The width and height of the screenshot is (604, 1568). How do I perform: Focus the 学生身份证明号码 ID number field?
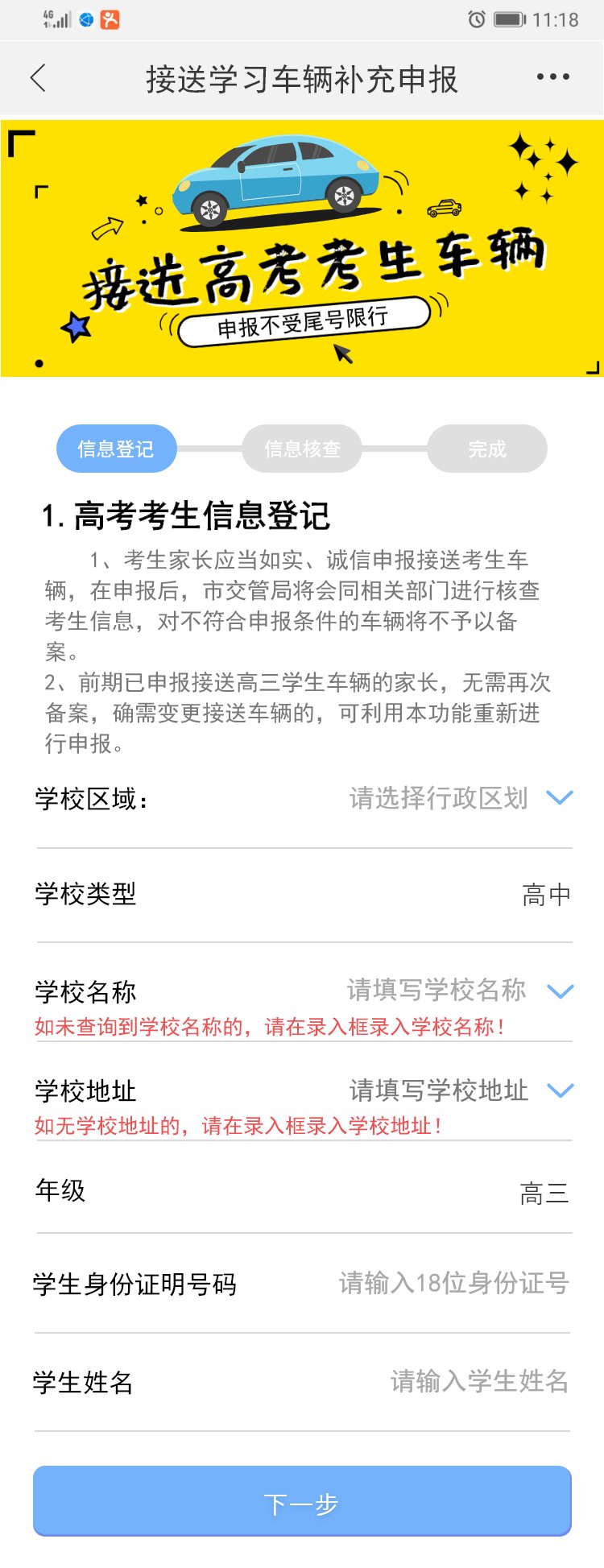pyautogui.click(x=453, y=1283)
